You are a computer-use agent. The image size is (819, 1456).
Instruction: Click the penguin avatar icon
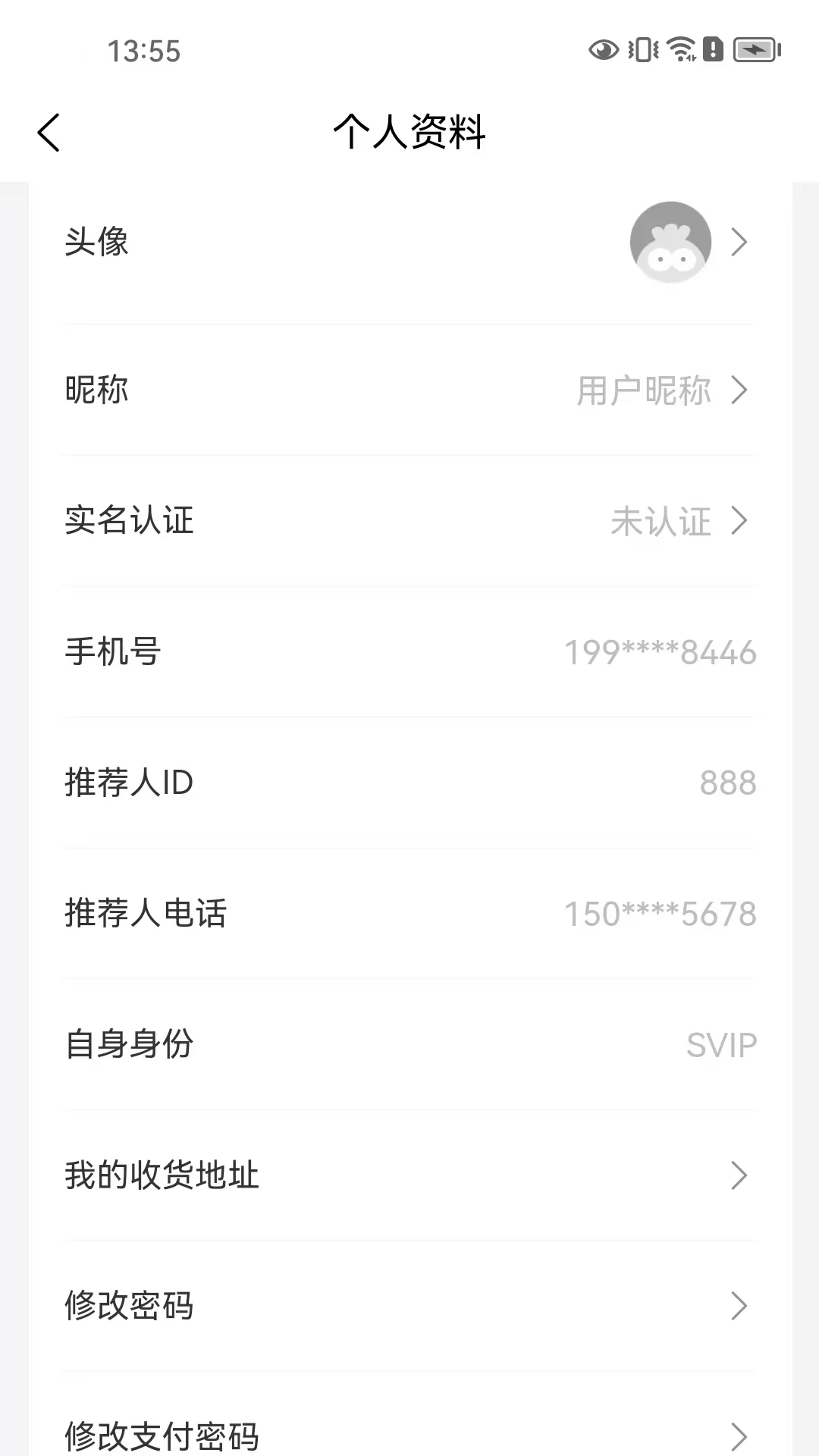pos(671,241)
